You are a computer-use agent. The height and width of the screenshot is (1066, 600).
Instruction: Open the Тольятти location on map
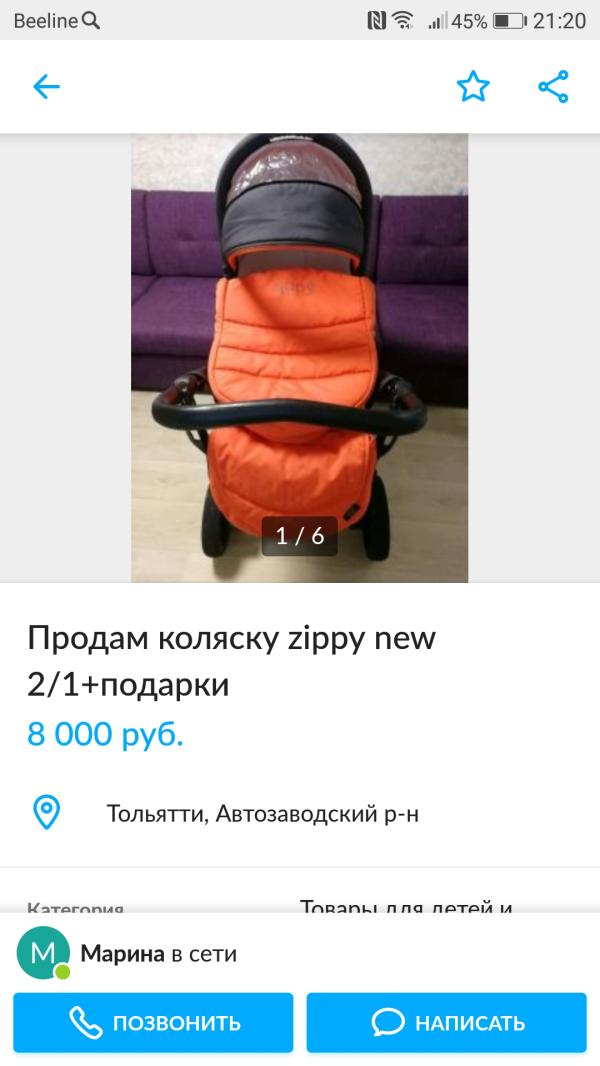[262, 813]
